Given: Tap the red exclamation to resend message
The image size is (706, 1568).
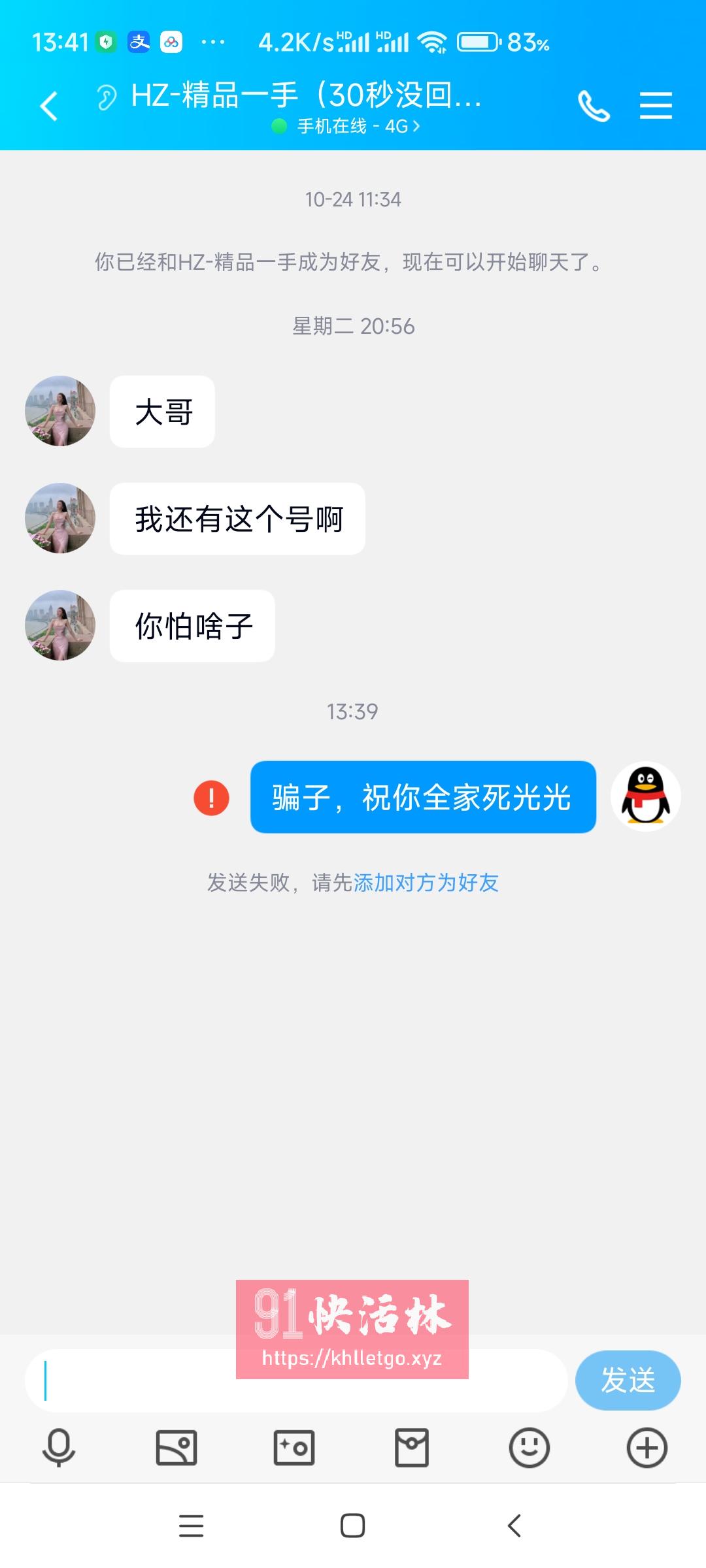Looking at the screenshot, I should (x=211, y=798).
